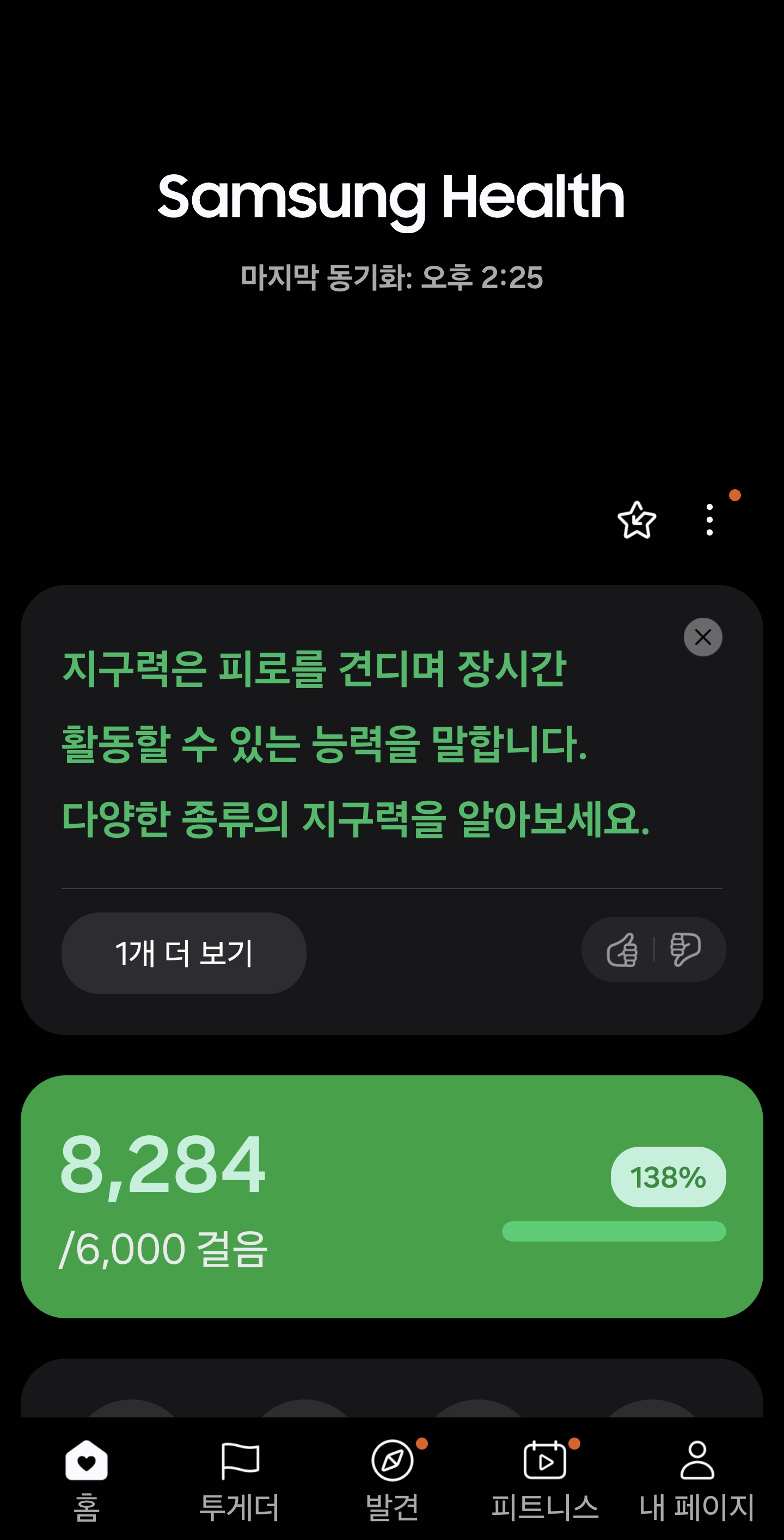Open the 내 페이지 tab
This screenshot has height=1540, width=784.
697,1479
